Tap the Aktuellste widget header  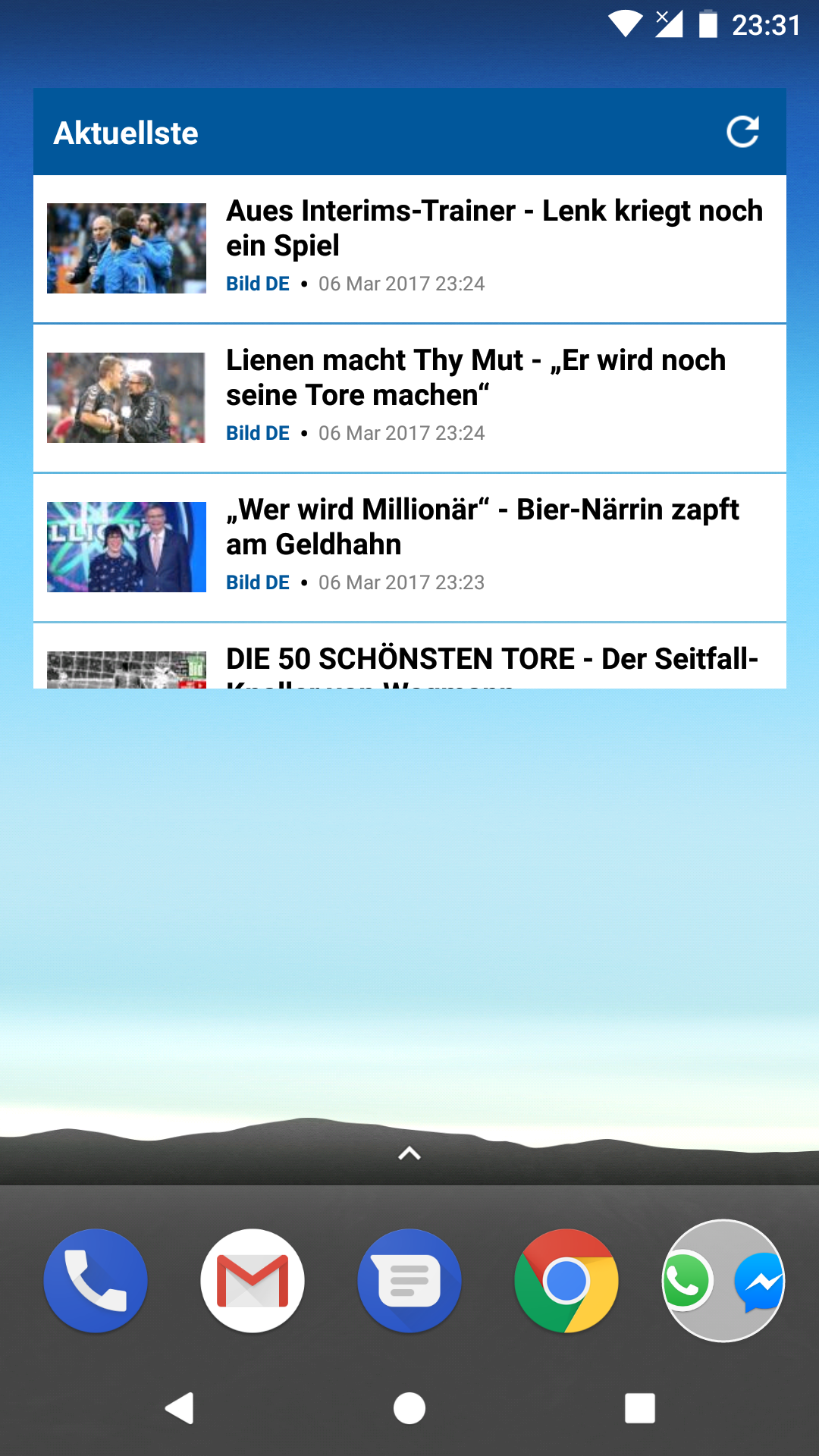click(126, 133)
